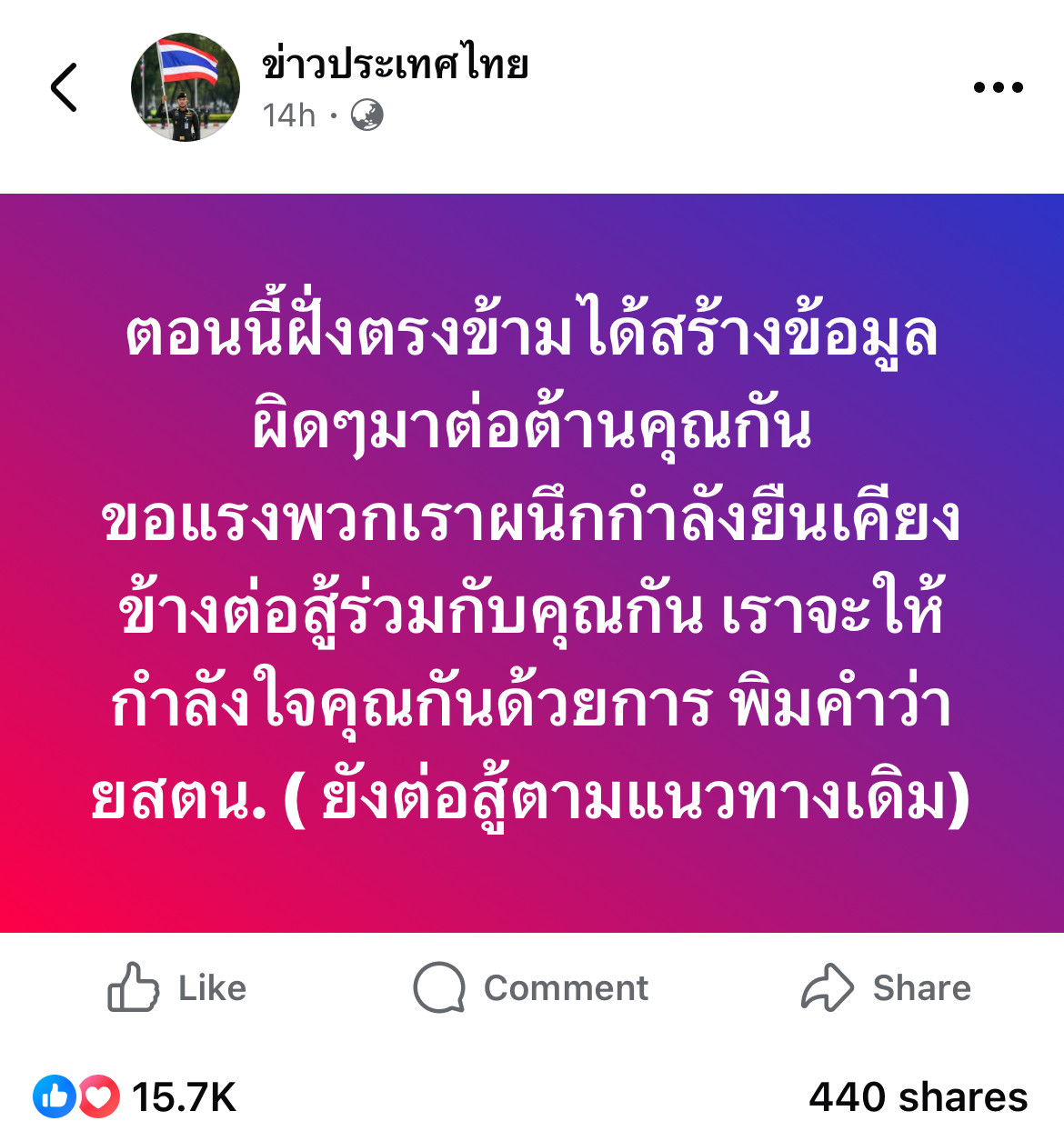Open ข่าวประเทศไทย page profile picture
This screenshot has width=1064, height=1121.
point(186,87)
